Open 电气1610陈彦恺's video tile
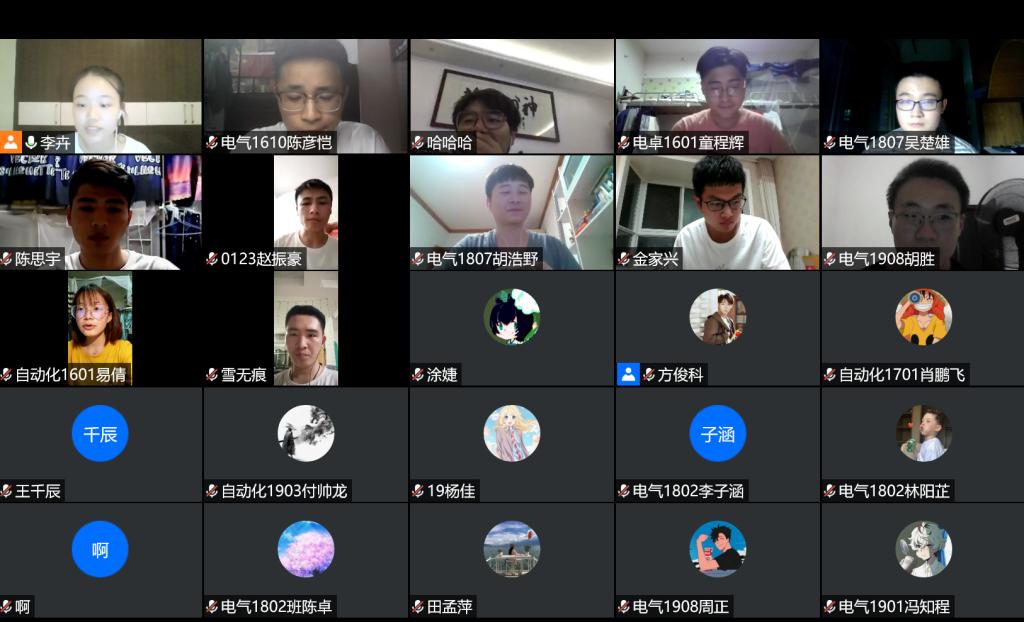This screenshot has width=1024, height=622. tap(305, 95)
